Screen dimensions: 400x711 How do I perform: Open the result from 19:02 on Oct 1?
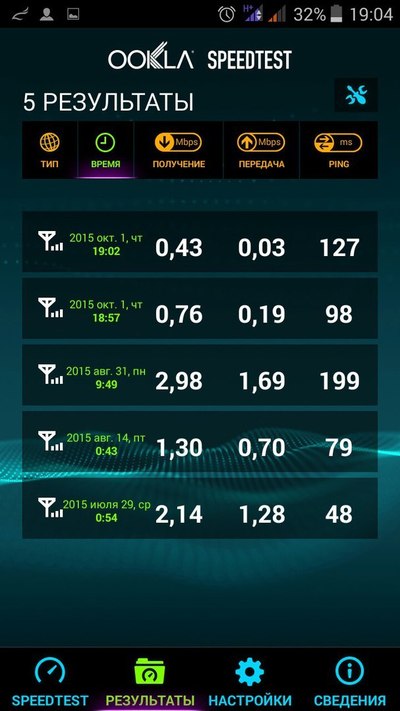tap(200, 242)
